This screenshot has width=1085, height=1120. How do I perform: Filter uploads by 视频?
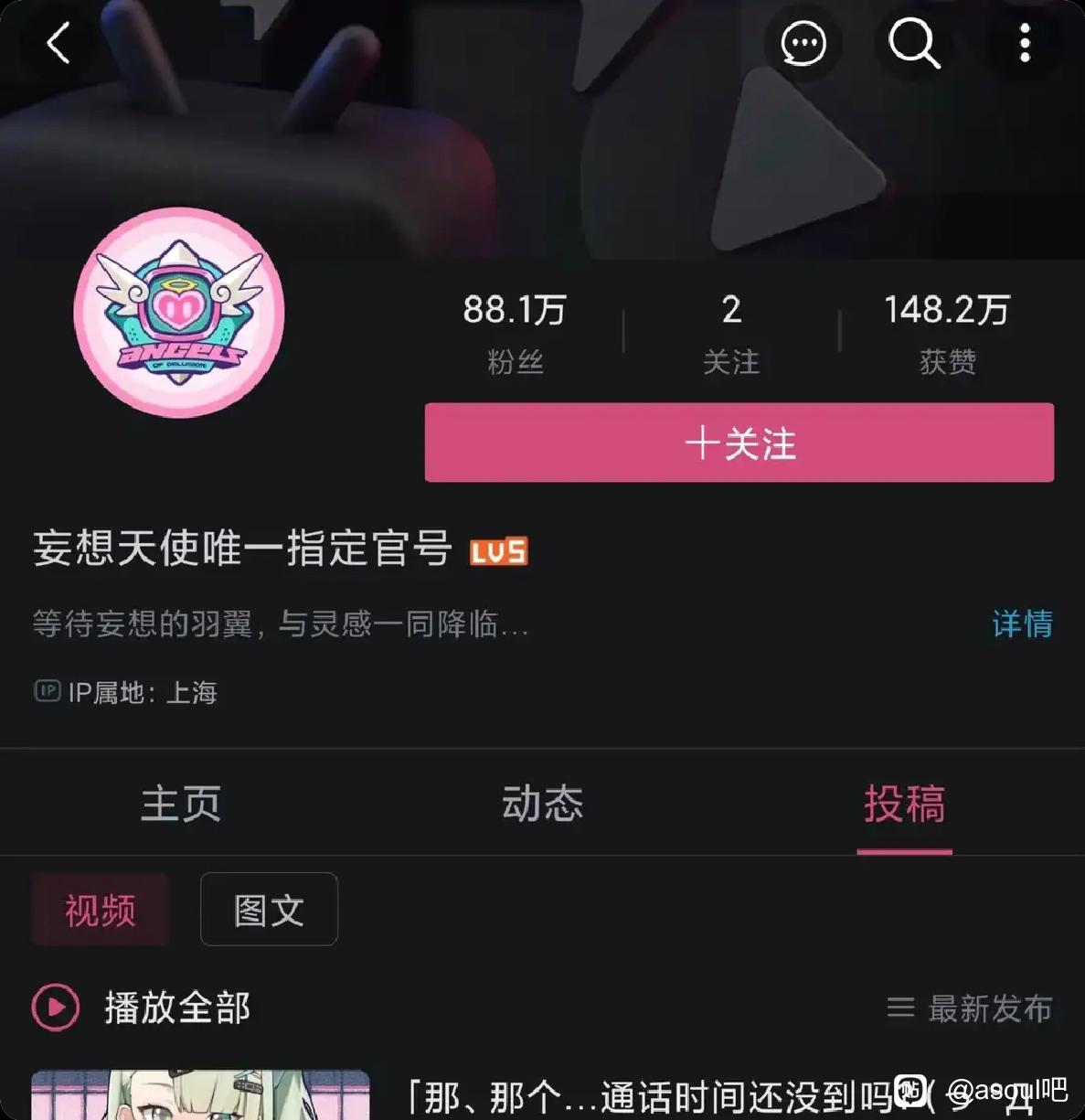[101, 910]
